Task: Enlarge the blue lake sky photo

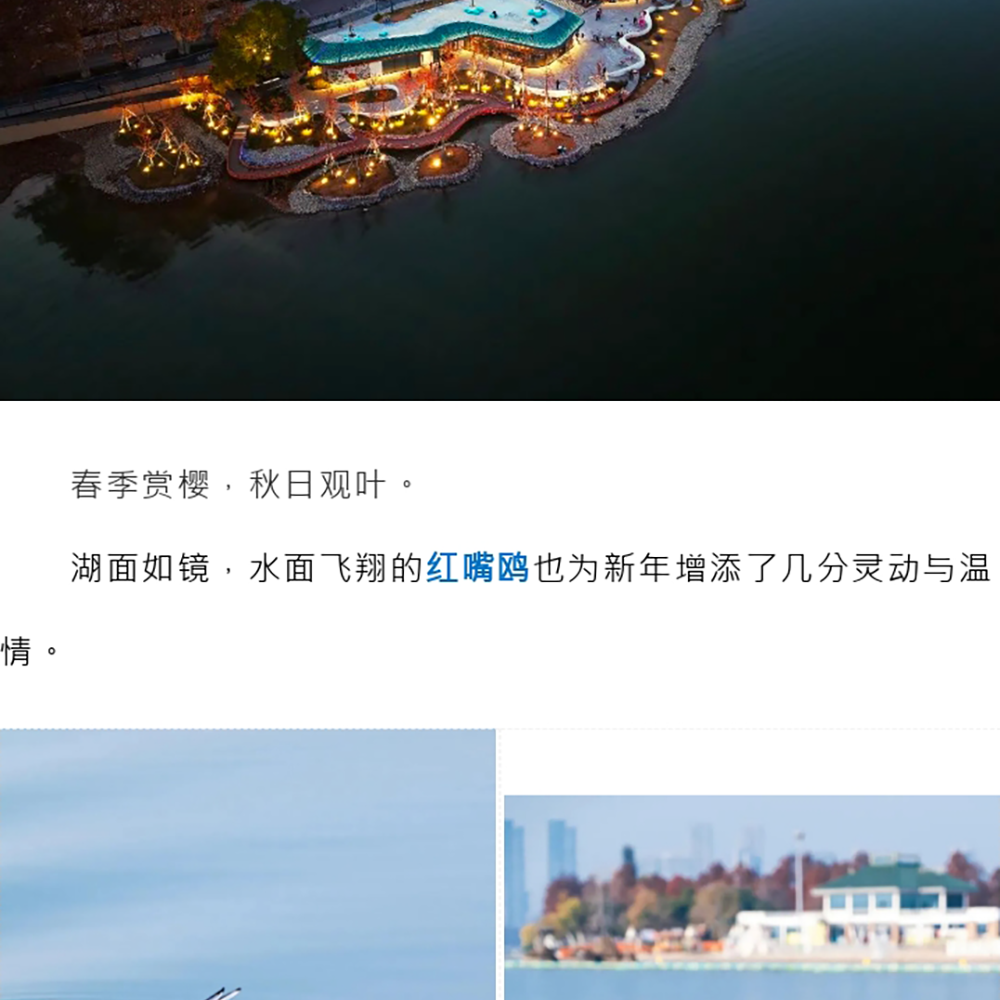Action: pyautogui.click(x=247, y=865)
